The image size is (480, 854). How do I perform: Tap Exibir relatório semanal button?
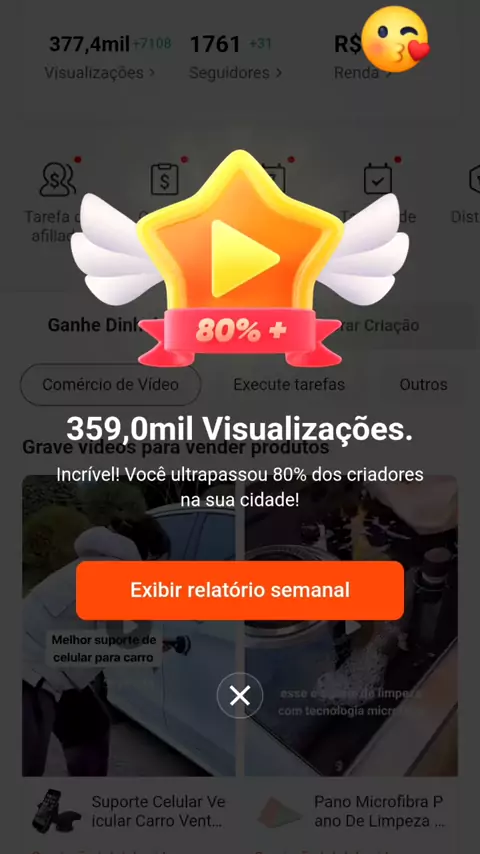click(240, 590)
